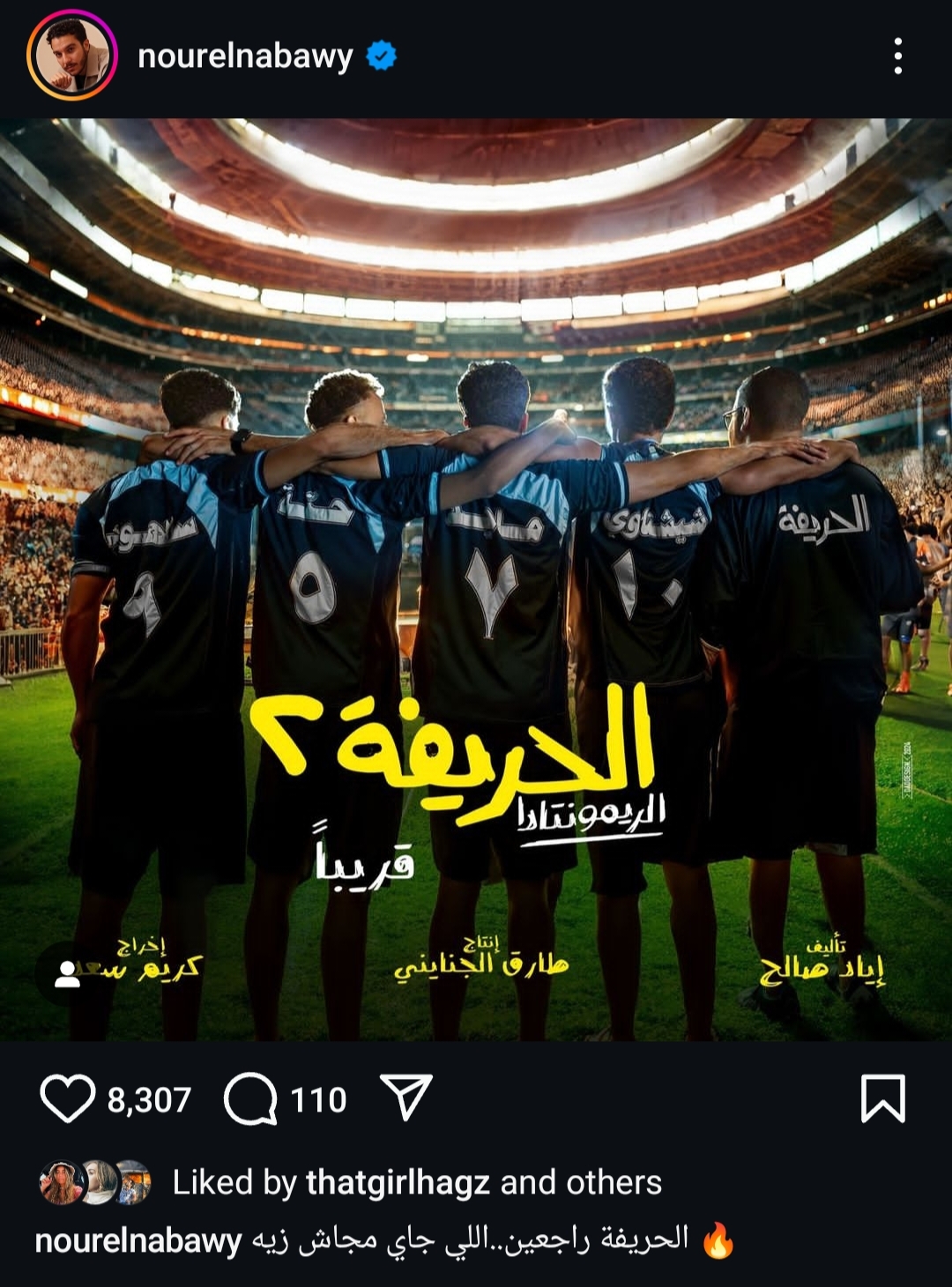Screen dimensions: 952x1287
Task: Open nourelnabawy's profile picture story
Action: click(72, 56)
